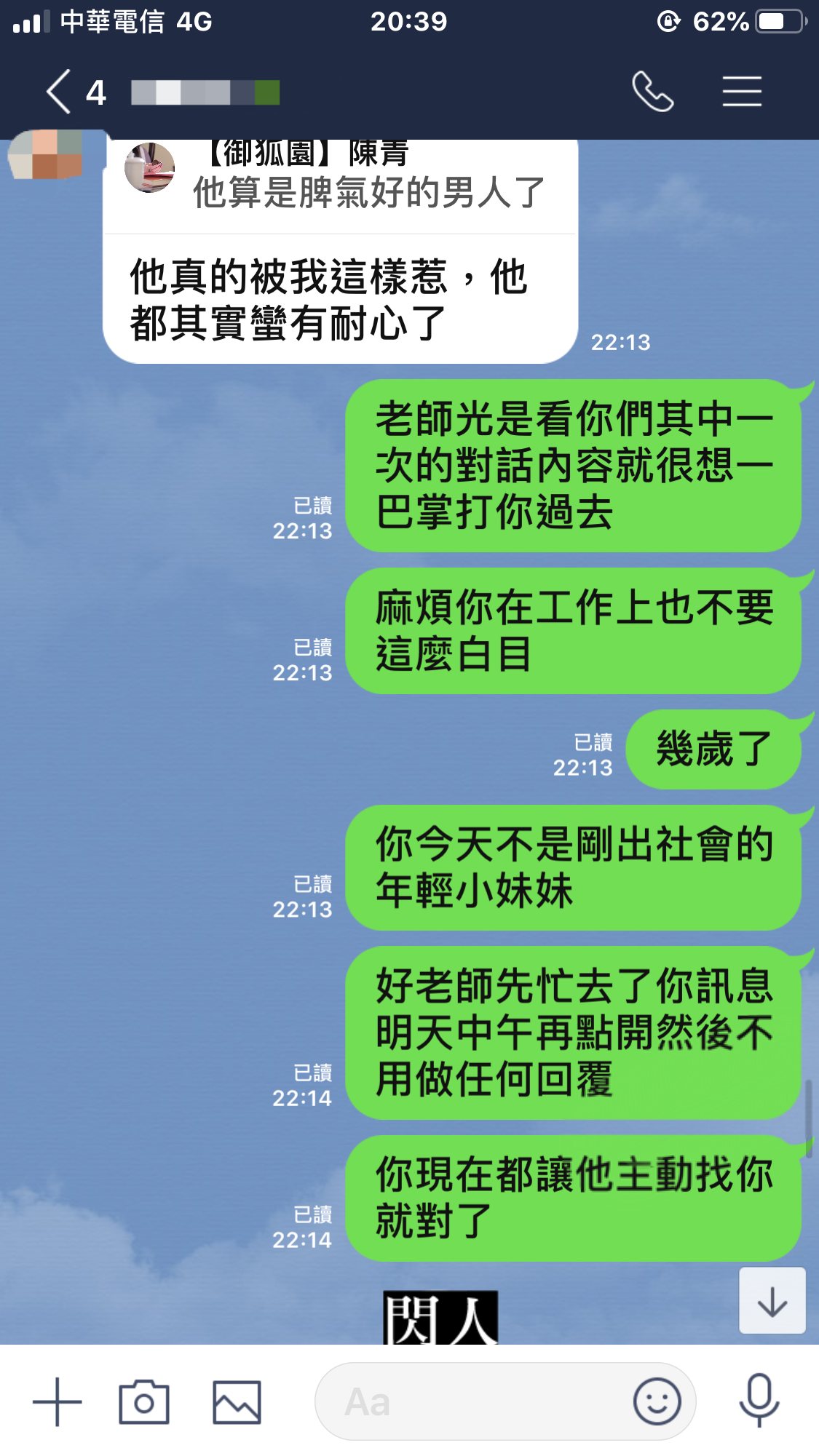Image resolution: width=819 pixels, height=1456 pixels.
Task: Open the plus attachments menu
Action: click(x=57, y=1401)
